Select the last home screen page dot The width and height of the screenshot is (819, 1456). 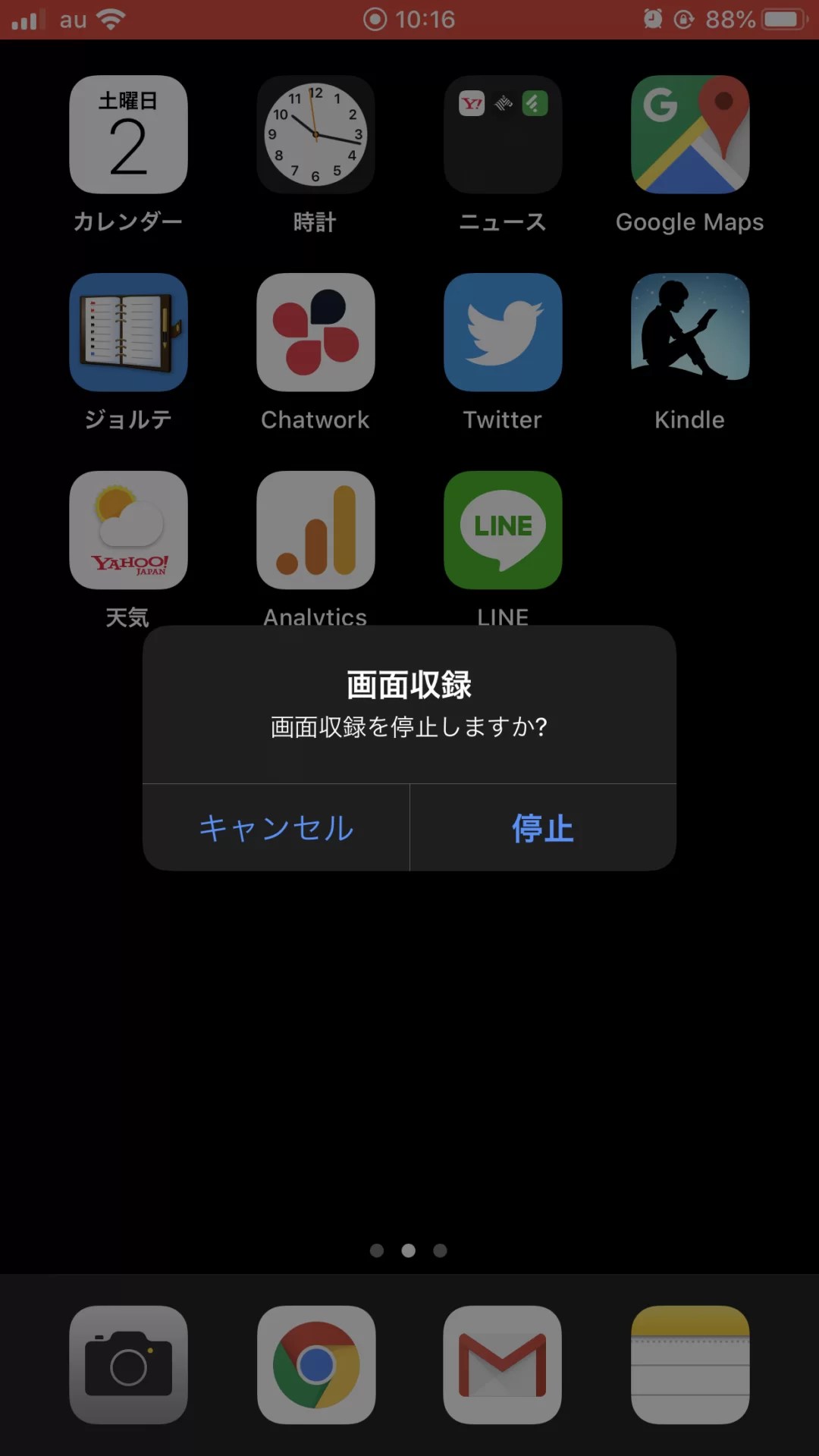[441, 1250]
